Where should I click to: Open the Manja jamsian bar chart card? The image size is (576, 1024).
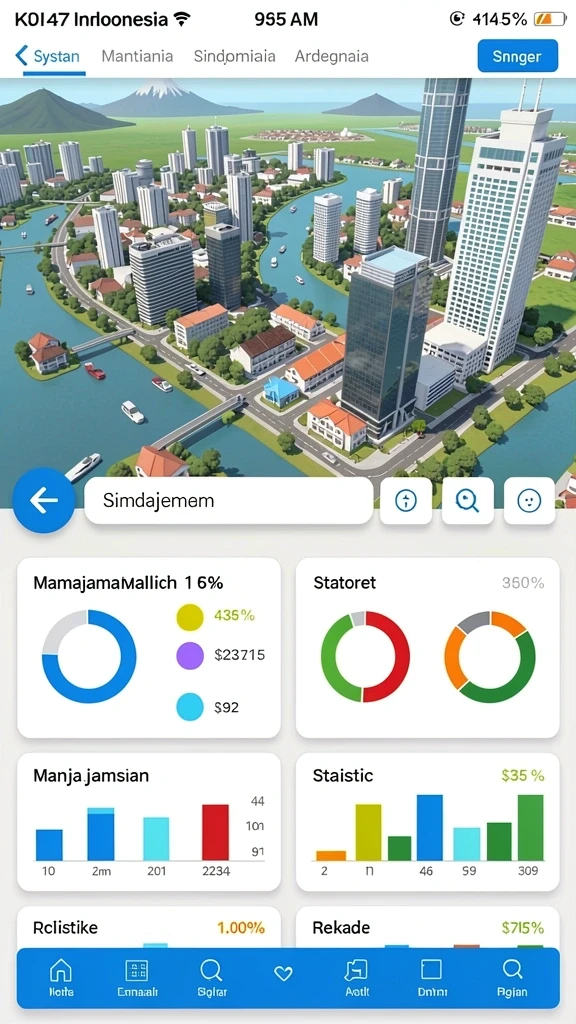[x=149, y=822]
